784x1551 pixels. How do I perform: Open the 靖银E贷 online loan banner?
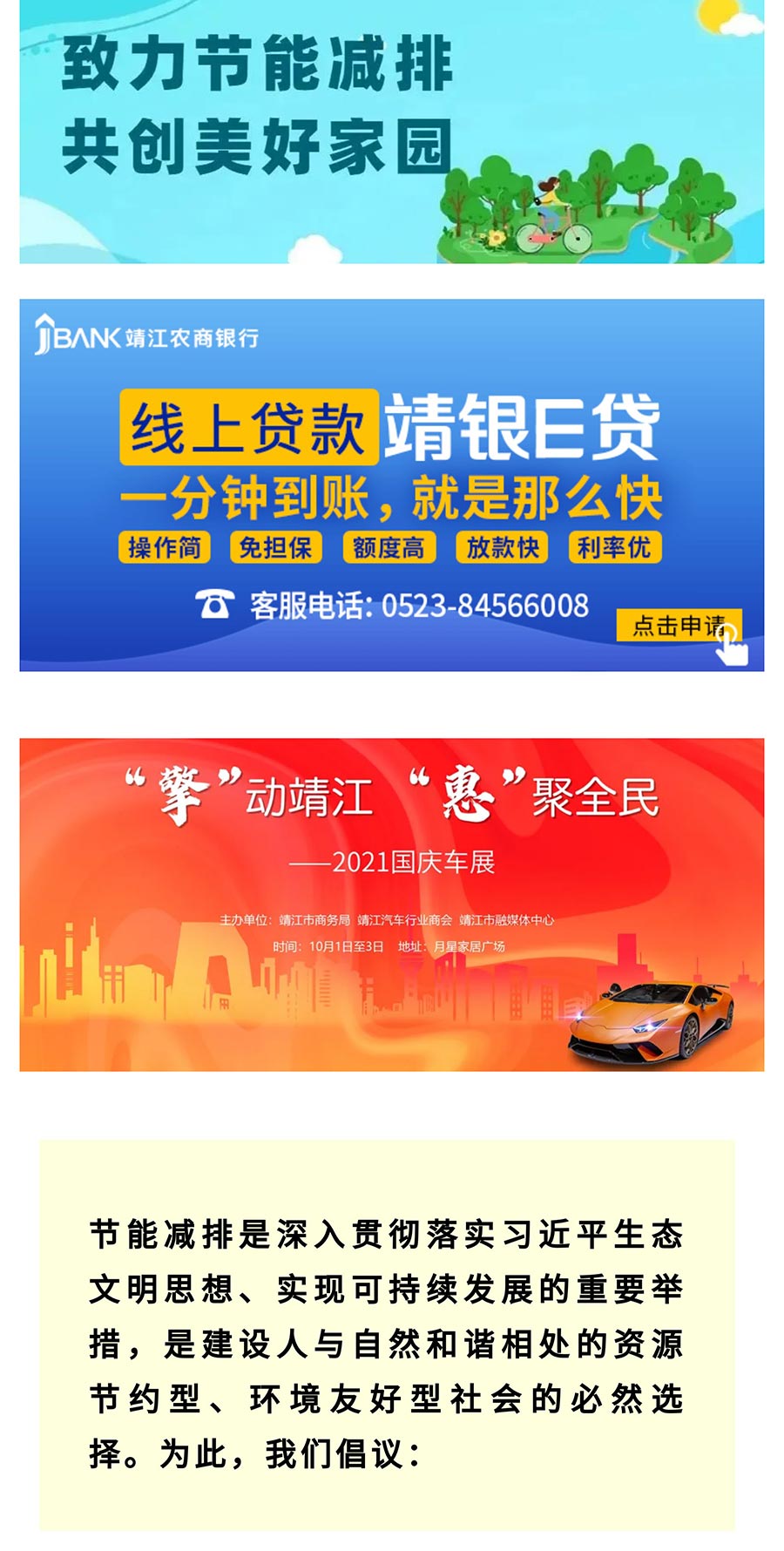coord(391,484)
